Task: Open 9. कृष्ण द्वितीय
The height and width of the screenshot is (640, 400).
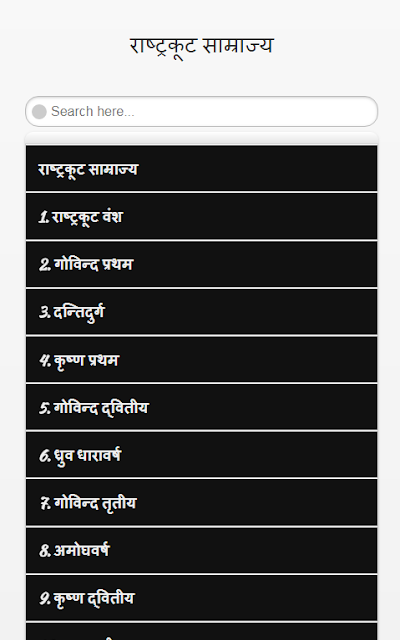Action: 201,598
